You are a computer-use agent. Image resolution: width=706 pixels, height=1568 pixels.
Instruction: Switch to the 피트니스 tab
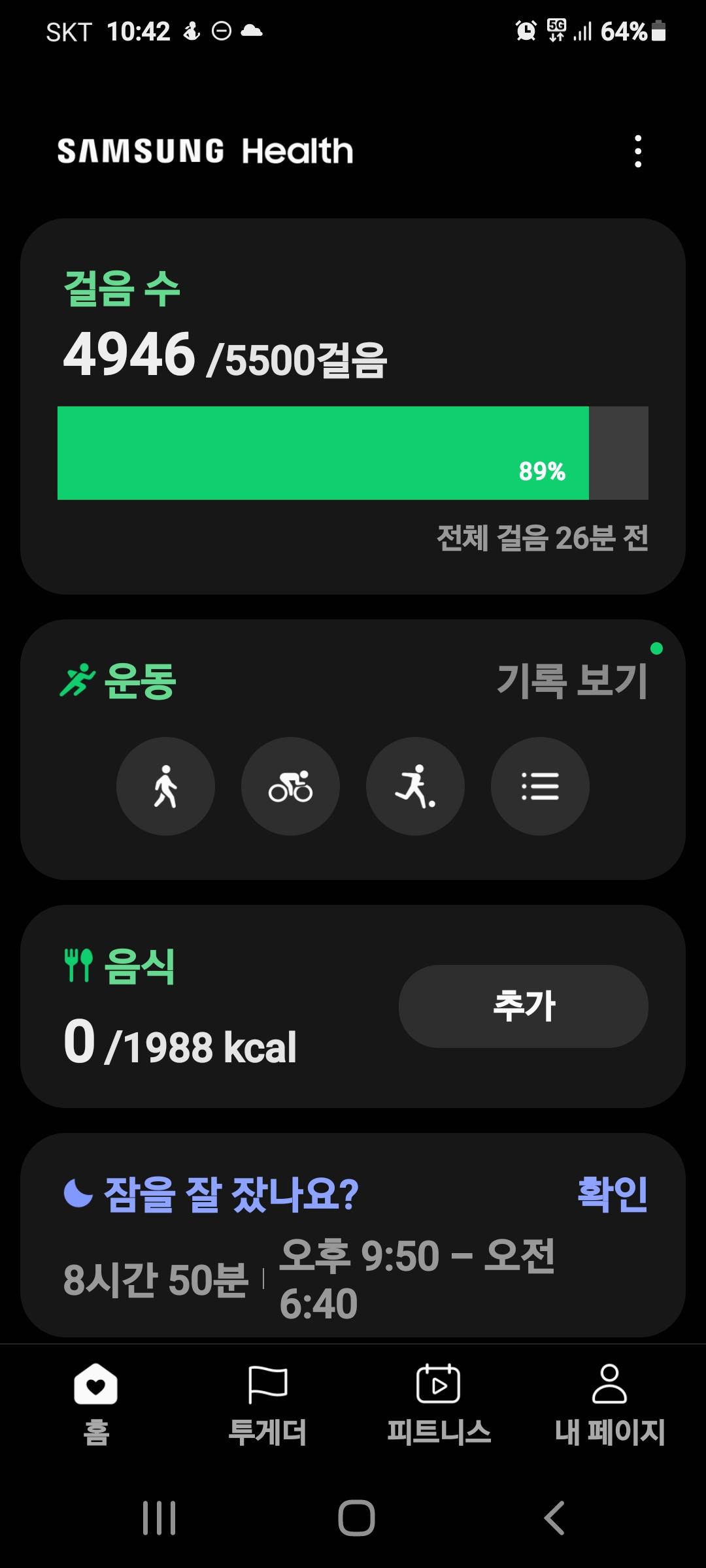click(439, 1403)
